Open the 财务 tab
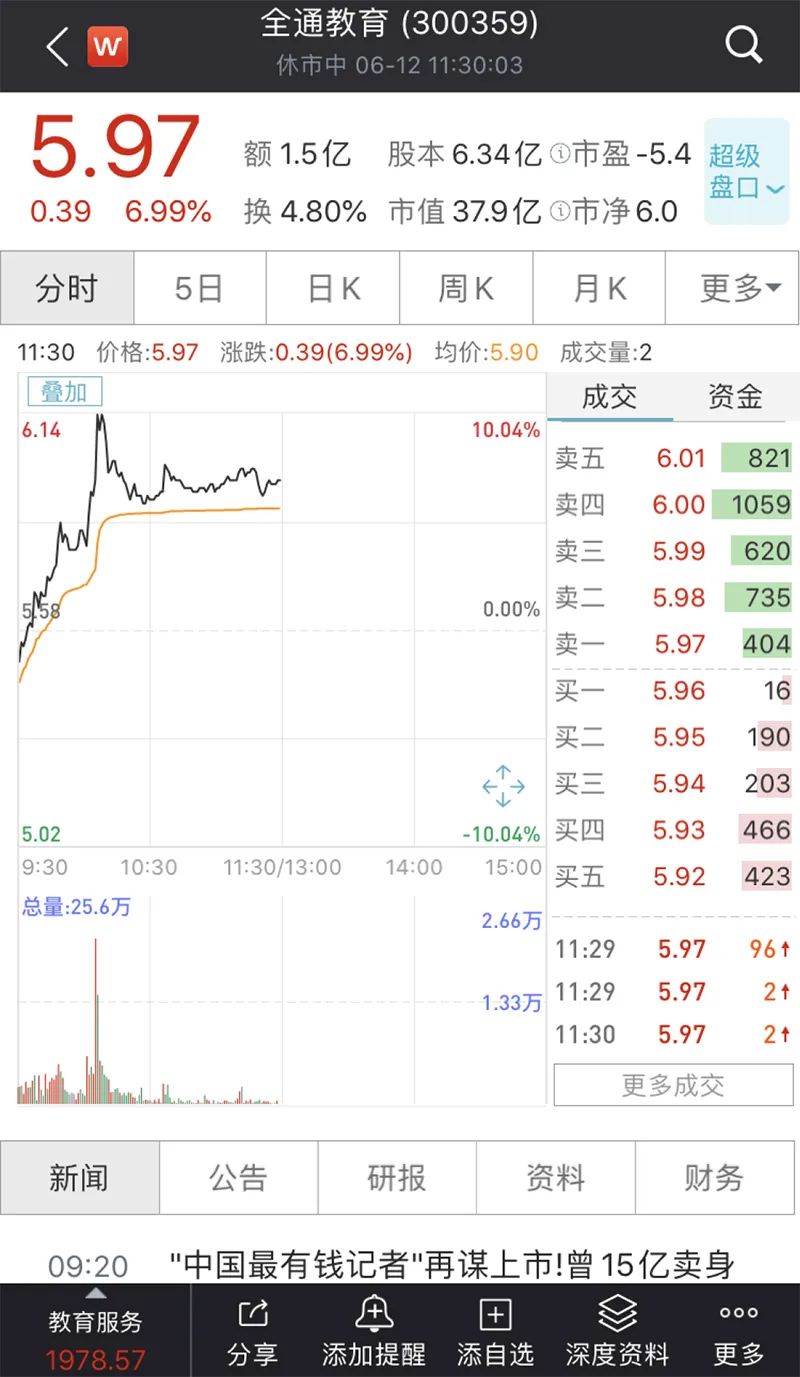Image resolution: width=800 pixels, height=1377 pixels. [714, 1178]
